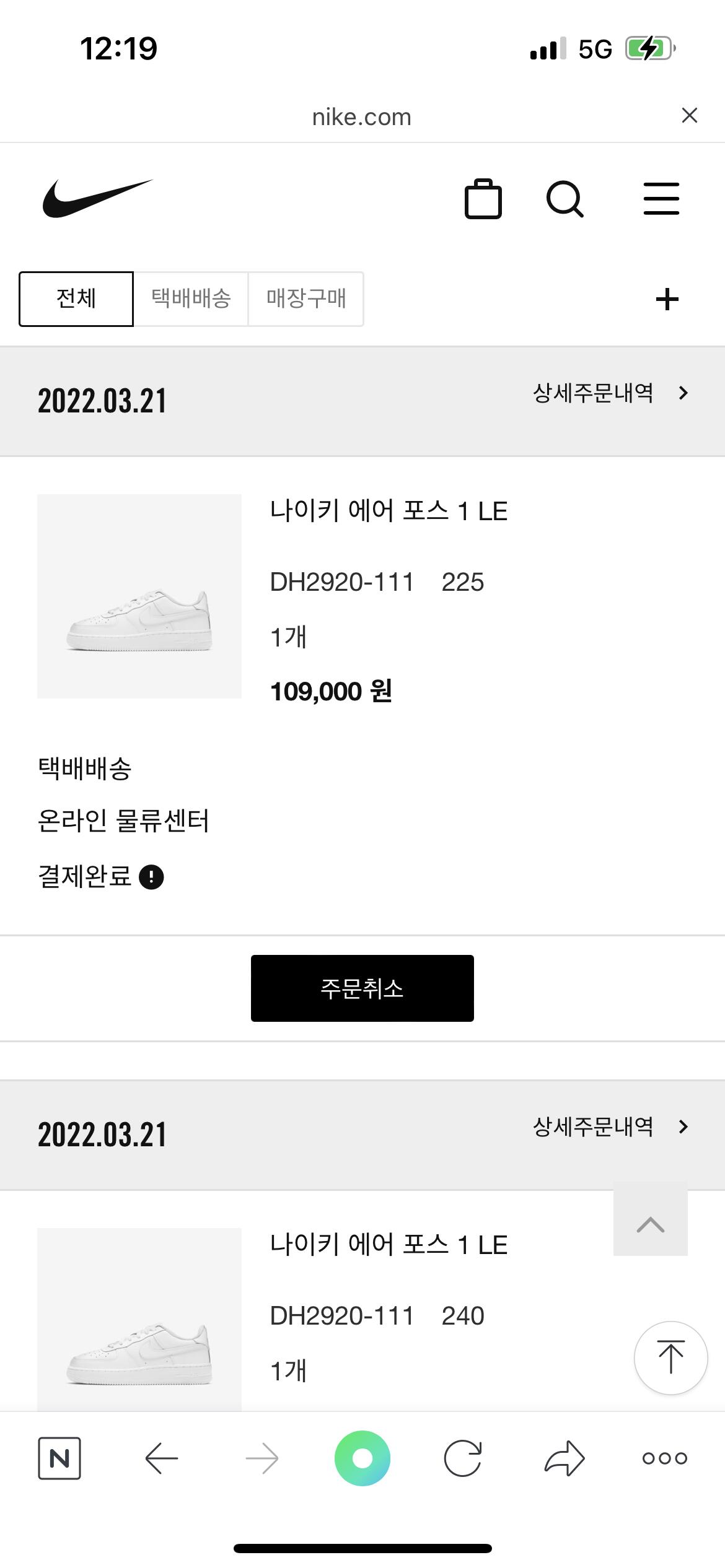Switch to the 택배배송 tab
This screenshot has height=1568, width=725.
tap(191, 298)
